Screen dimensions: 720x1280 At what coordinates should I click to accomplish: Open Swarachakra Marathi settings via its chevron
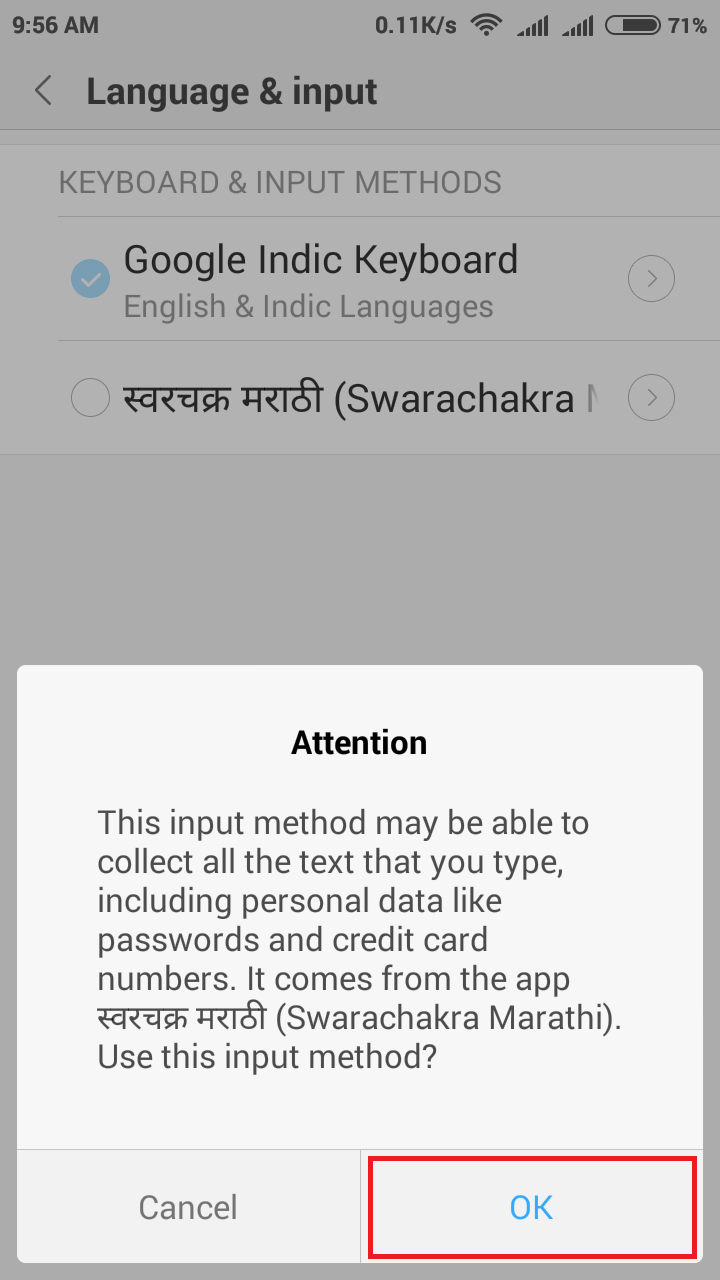point(651,397)
